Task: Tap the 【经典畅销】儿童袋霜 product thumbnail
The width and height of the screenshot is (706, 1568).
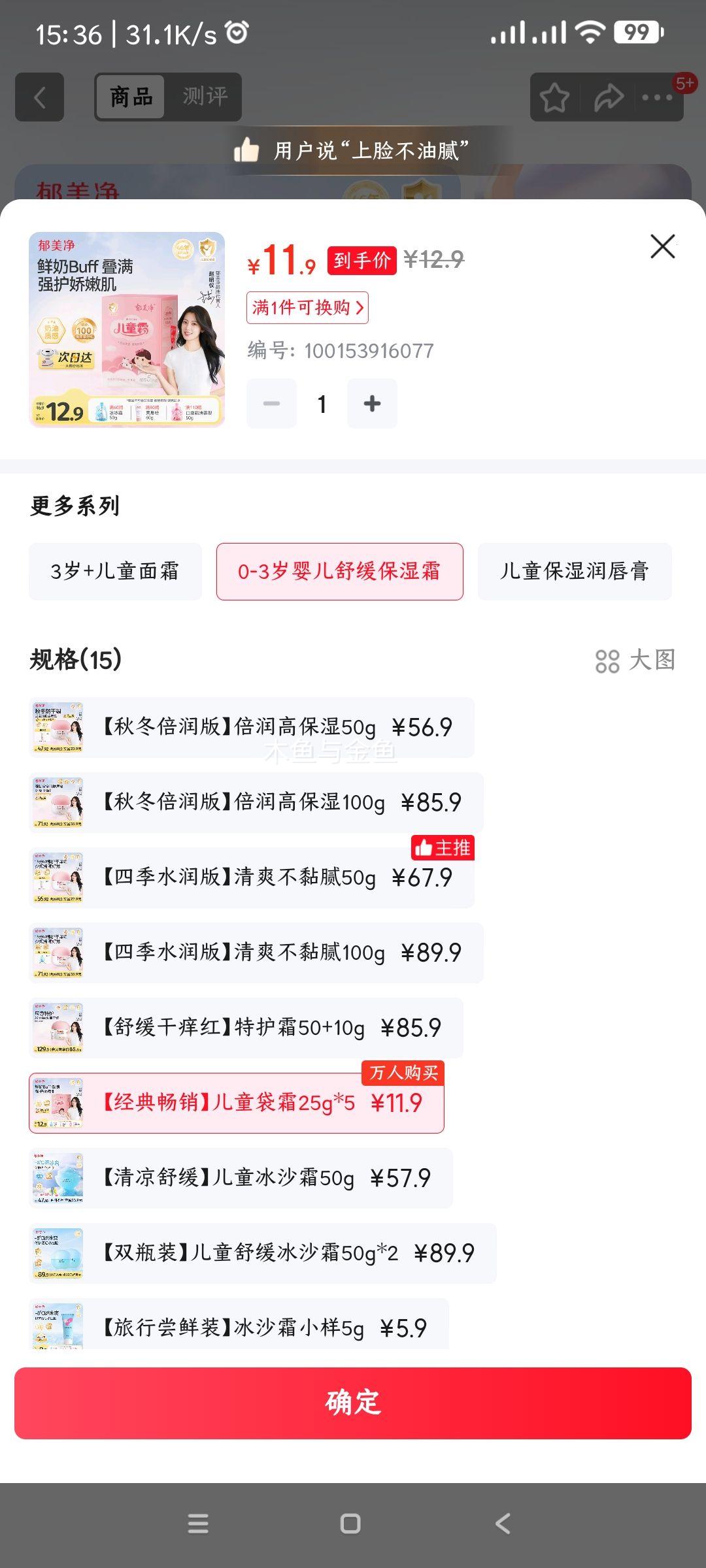Action: click(x=58, y=1103)
